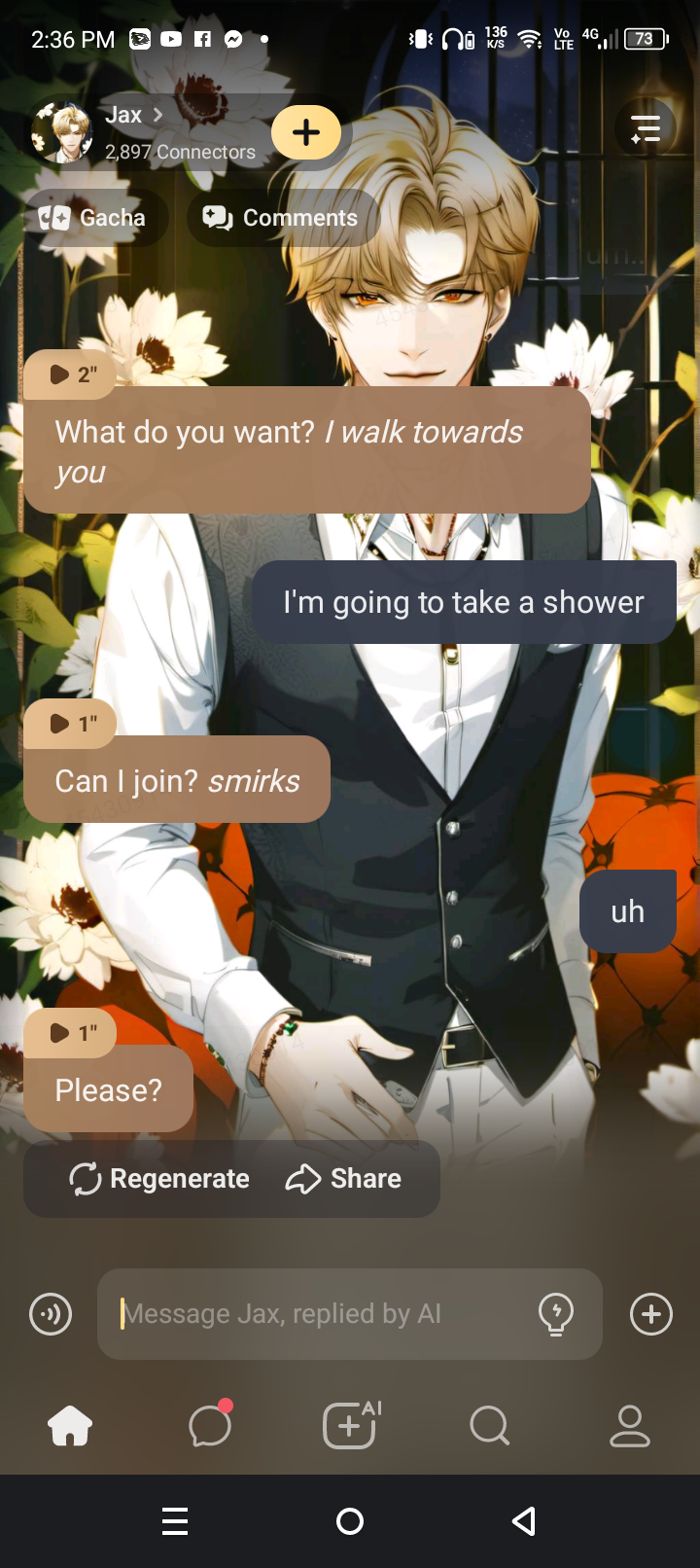
Task: Open Jax's profile header
Action: pos(146,131)
